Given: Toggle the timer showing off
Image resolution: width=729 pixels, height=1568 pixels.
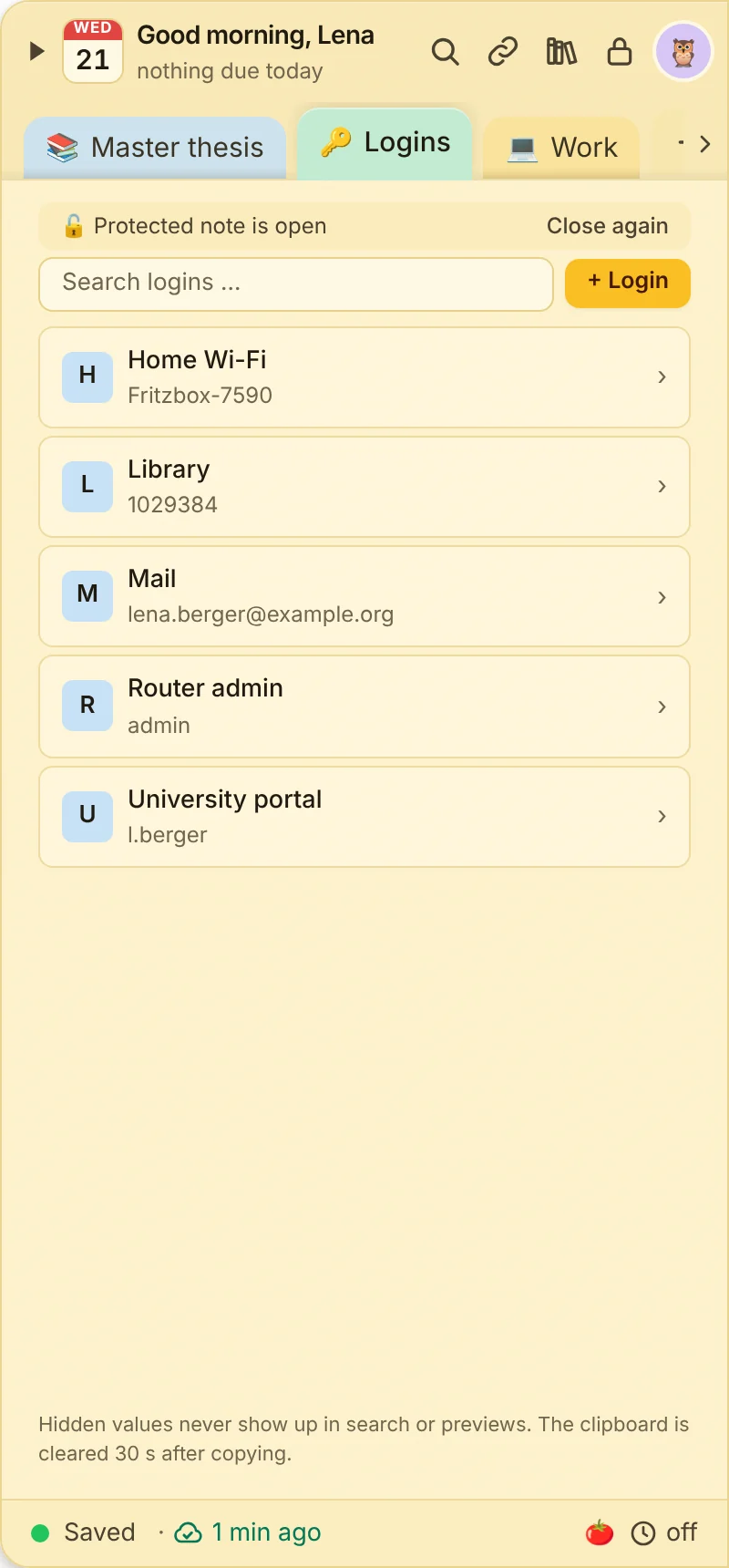Looking at the screenshot, I should [664, 1532].
